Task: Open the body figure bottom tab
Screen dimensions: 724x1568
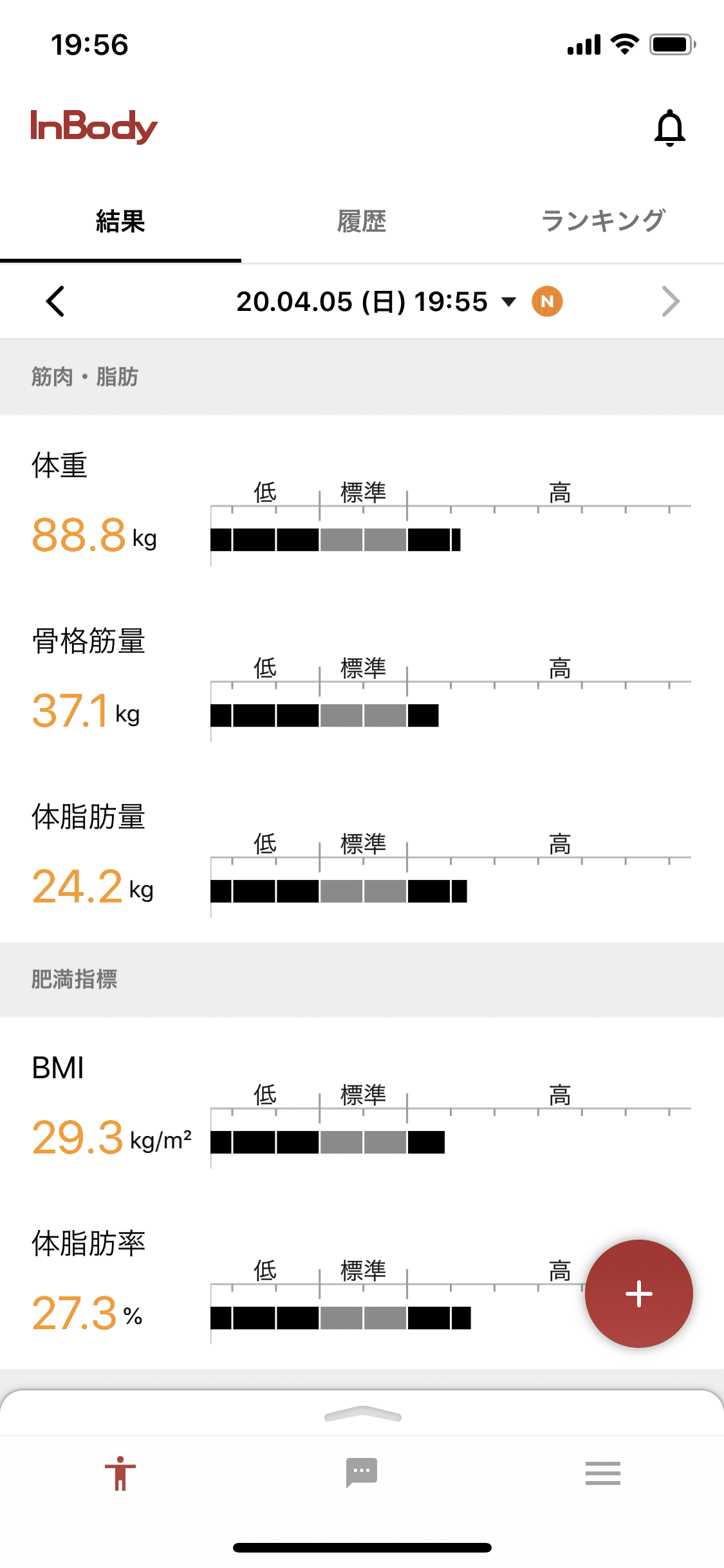Action: click(120, 1473)
